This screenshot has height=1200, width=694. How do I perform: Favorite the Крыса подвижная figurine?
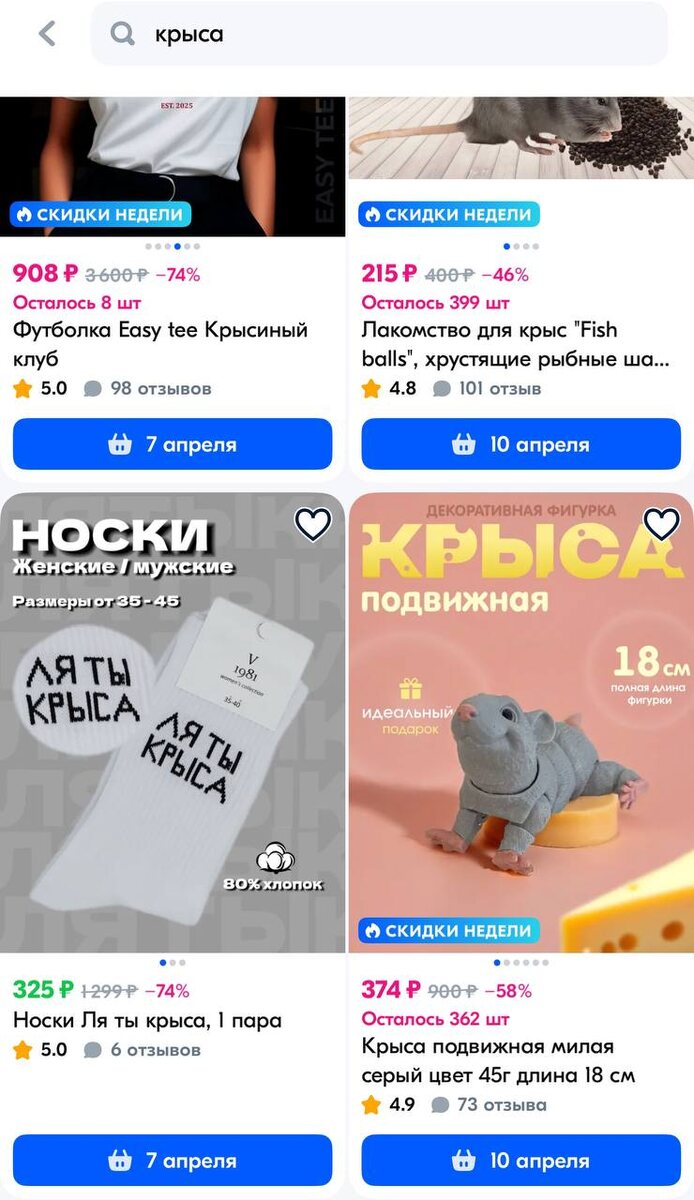661,523
